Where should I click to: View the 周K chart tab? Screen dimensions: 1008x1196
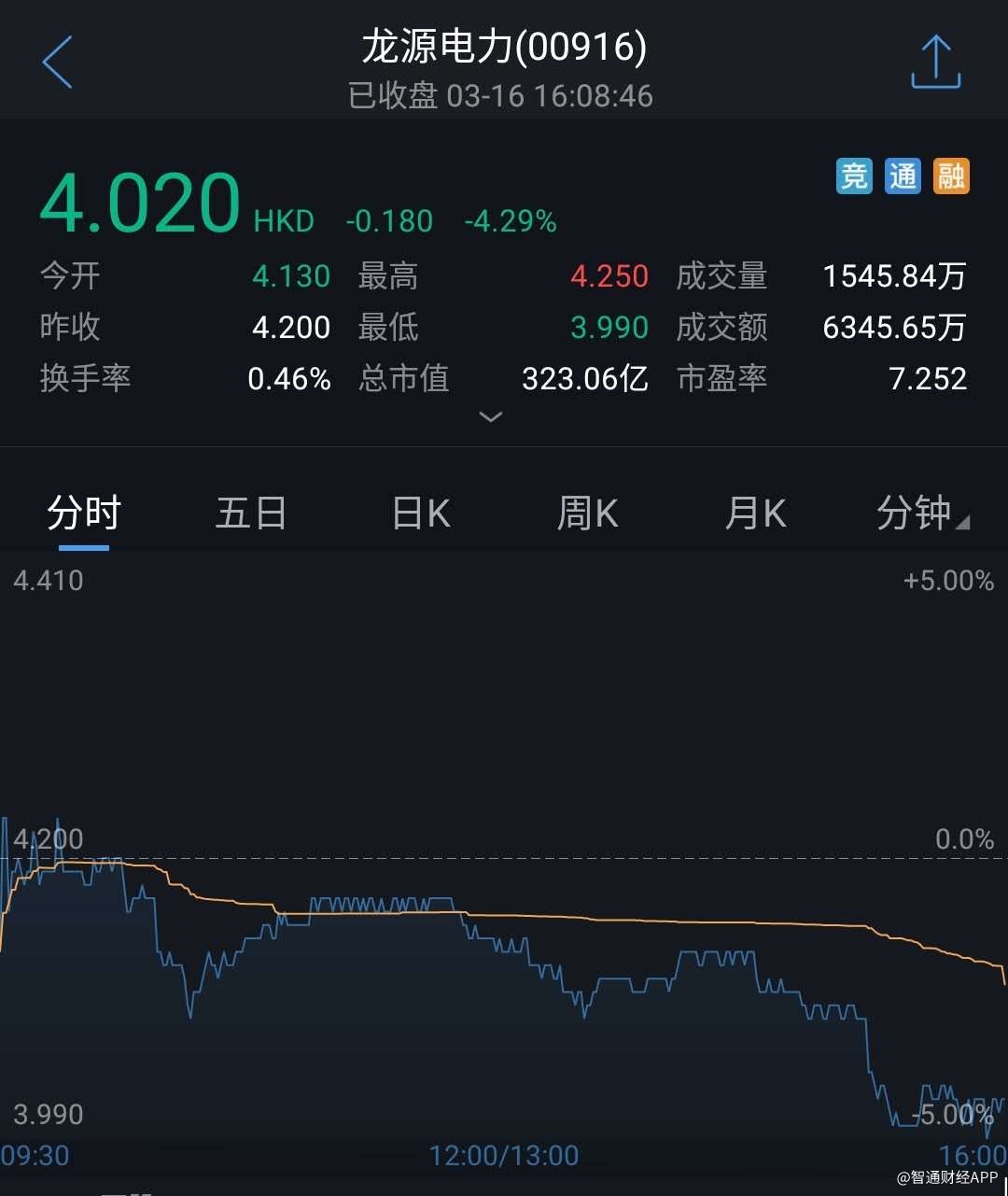pos(587,514)
